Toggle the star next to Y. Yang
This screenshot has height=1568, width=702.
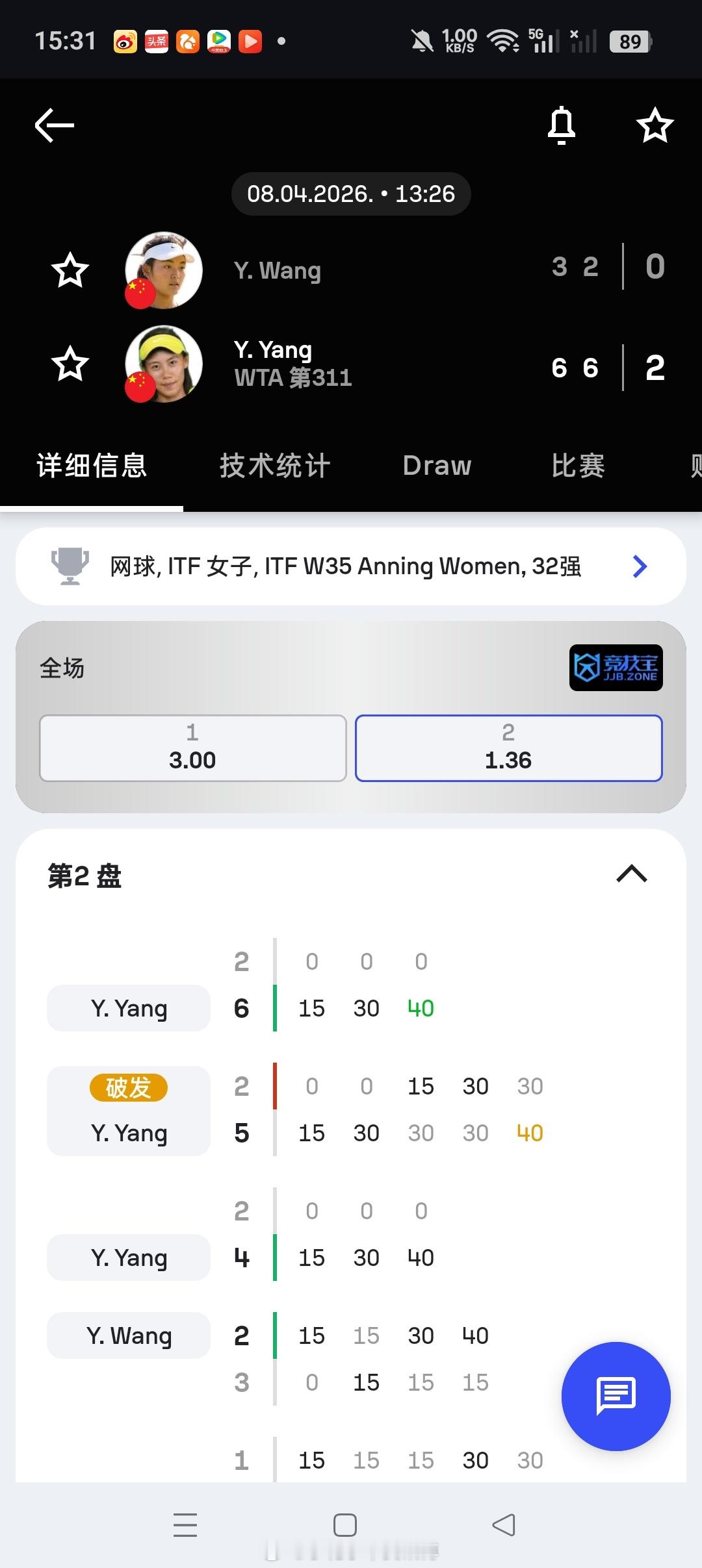click(x=71, y=364)
